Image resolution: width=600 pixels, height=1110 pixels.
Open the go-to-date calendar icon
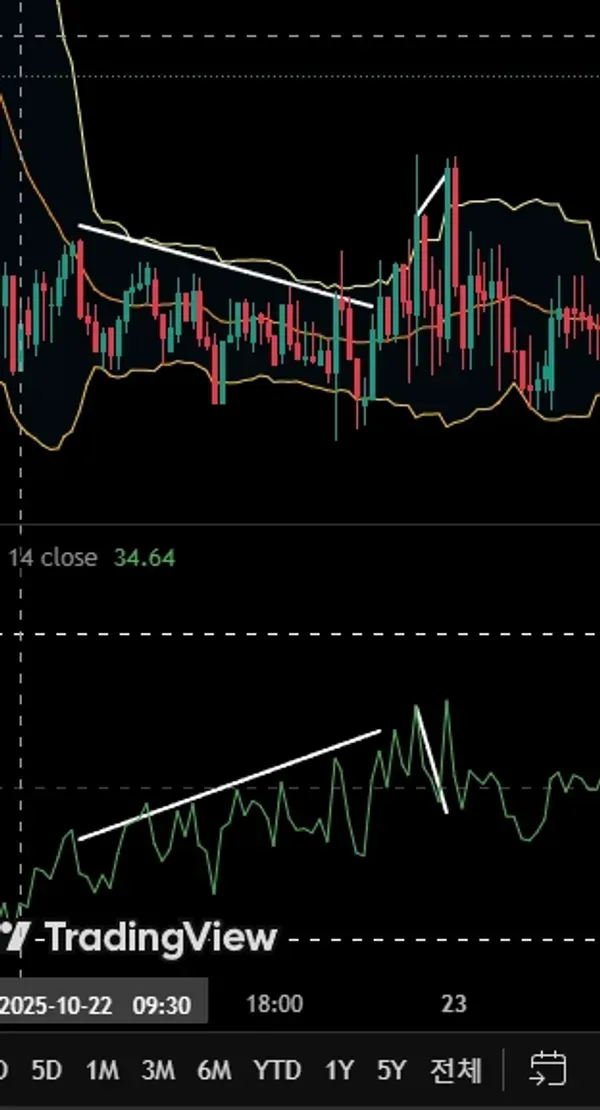548,1069
